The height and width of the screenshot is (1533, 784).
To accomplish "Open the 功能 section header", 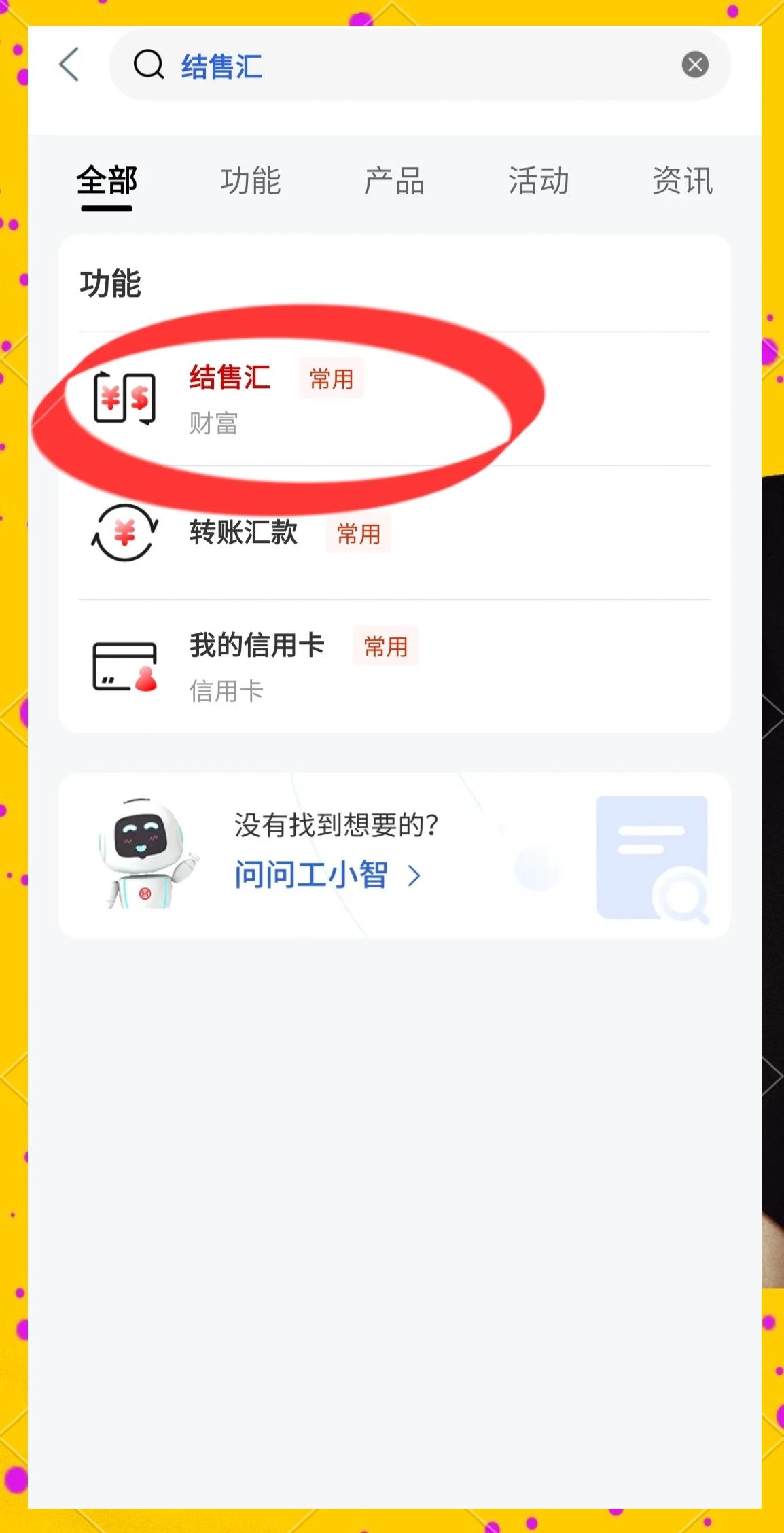I will click(111, 285).
